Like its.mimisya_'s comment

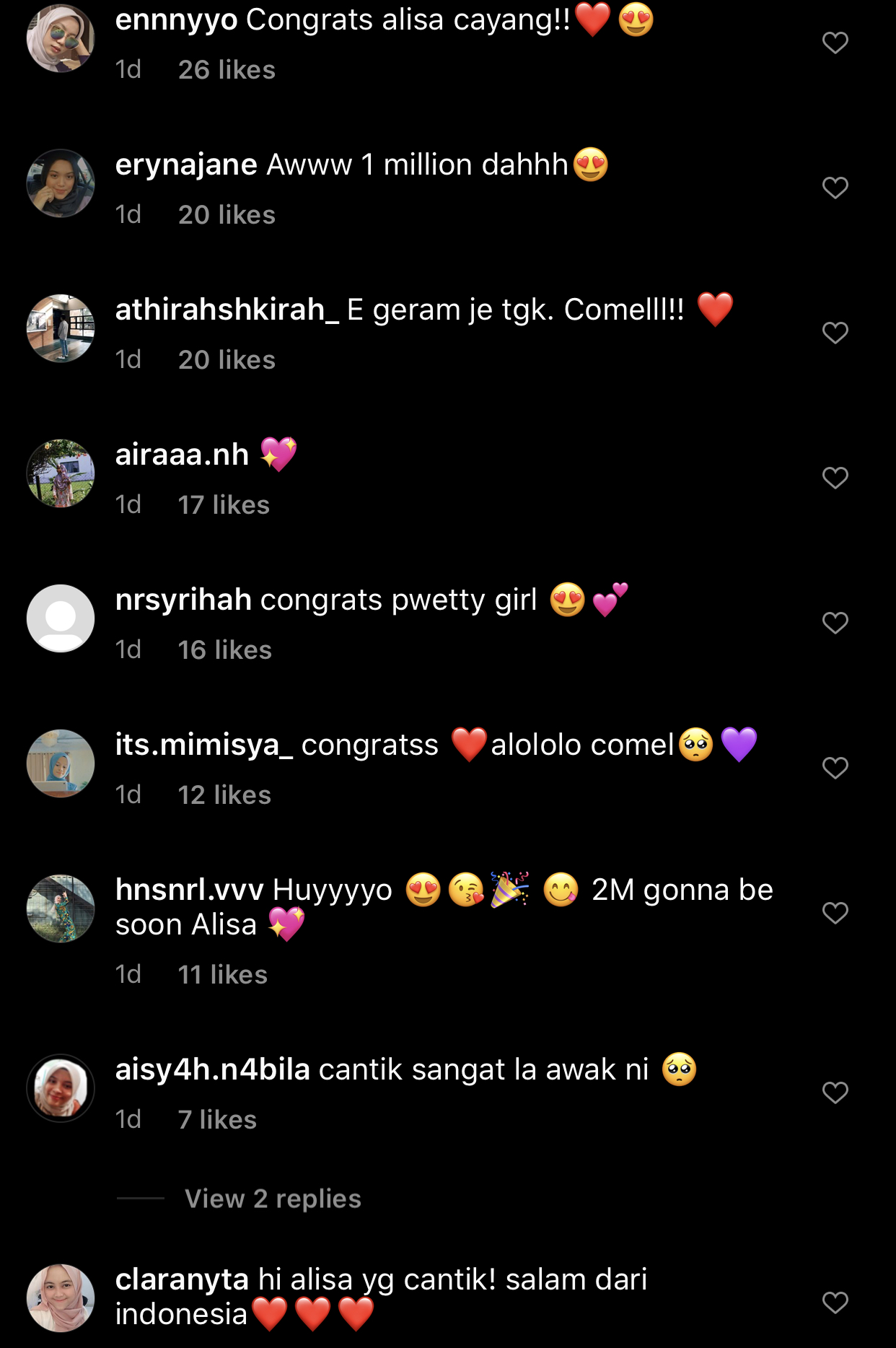point(835,769)
